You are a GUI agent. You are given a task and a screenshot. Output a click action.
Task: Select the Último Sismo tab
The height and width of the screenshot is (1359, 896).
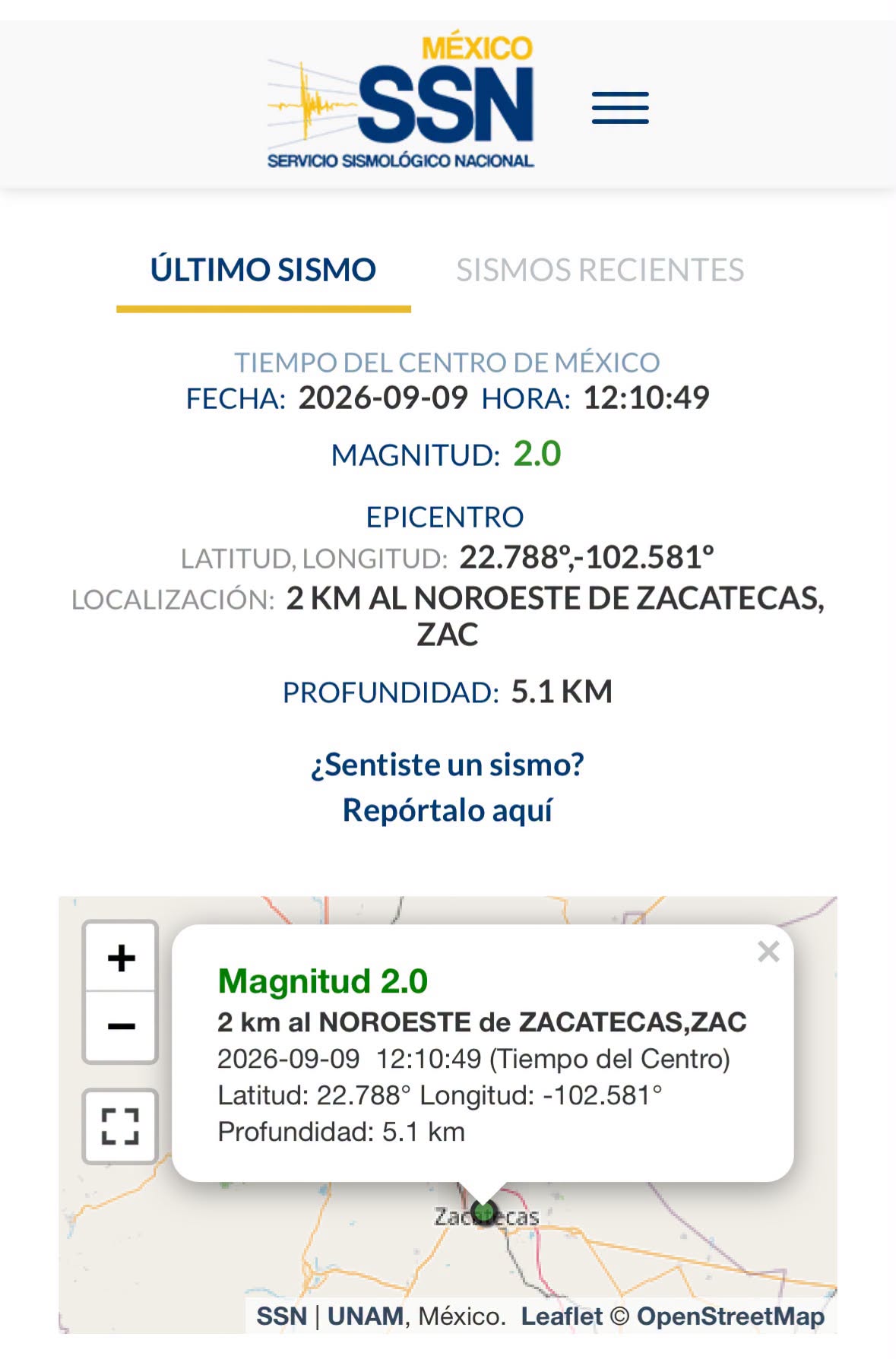pyautogui.click(x=263, y=271)
